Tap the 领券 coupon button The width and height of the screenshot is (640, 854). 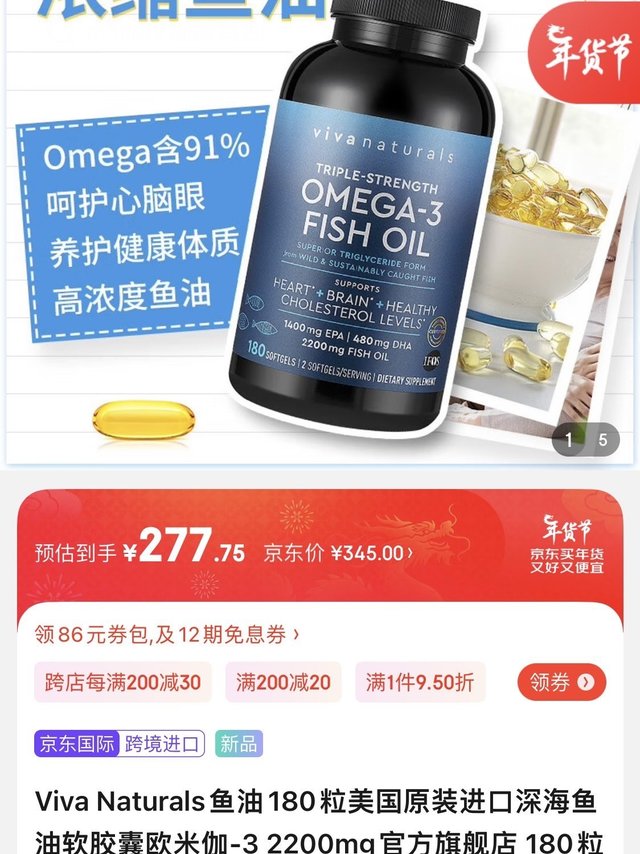(562, 682)
